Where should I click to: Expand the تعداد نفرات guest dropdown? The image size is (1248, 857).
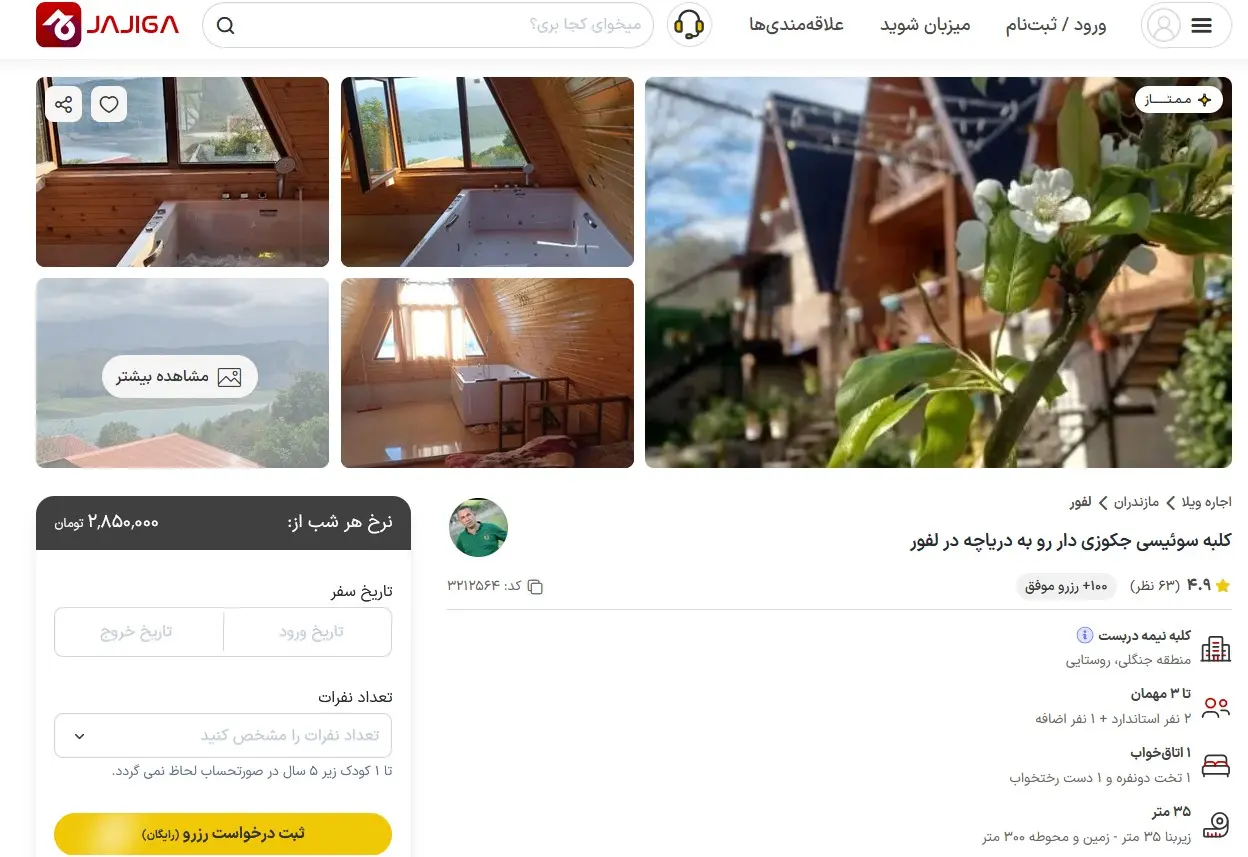[x=223, y=736]
